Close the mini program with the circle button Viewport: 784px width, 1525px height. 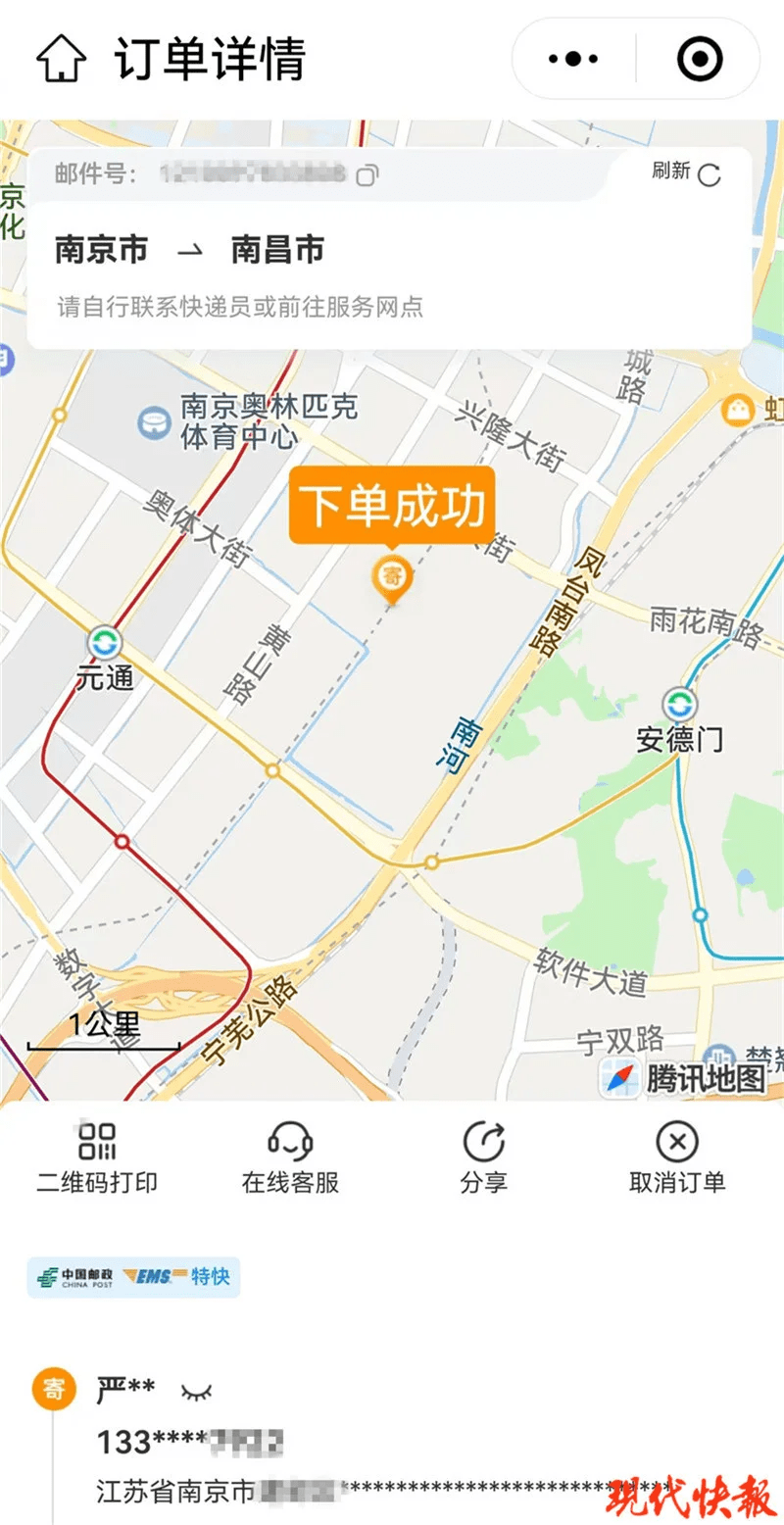pyautogui.click(x=700, y=59)
